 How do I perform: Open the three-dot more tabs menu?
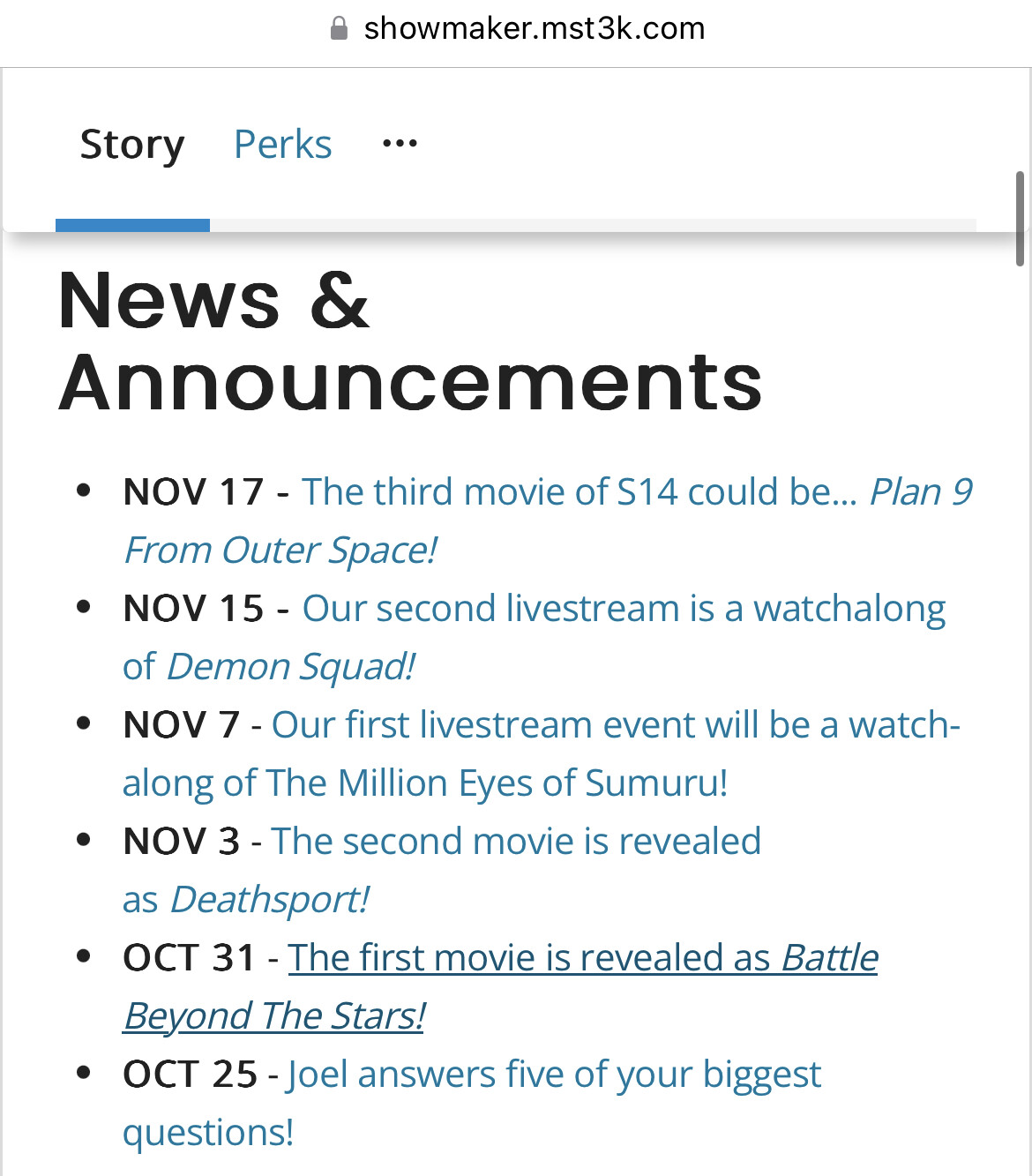point(400,143)
